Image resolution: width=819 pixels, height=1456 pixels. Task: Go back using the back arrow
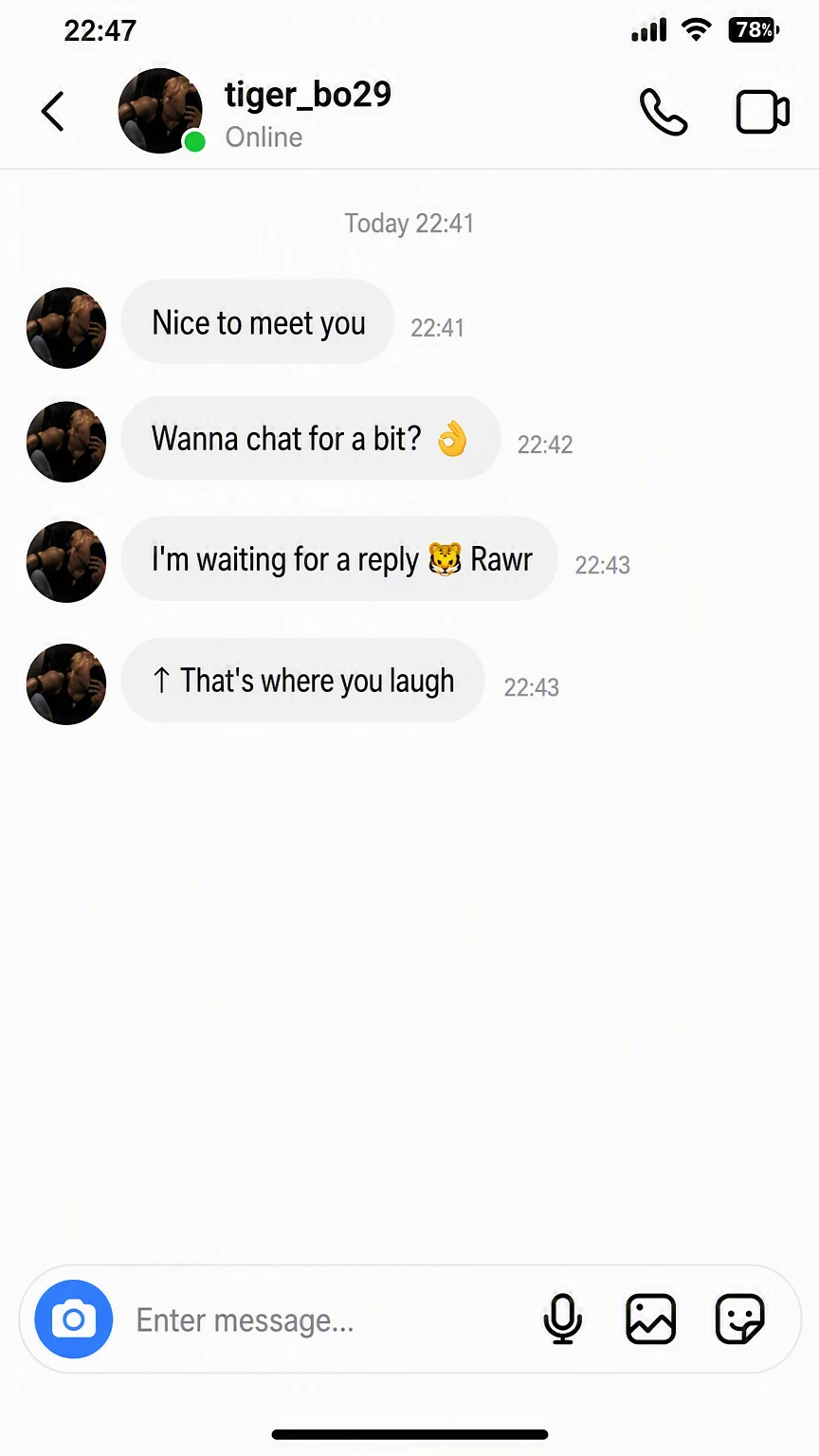tap(53, 112)
